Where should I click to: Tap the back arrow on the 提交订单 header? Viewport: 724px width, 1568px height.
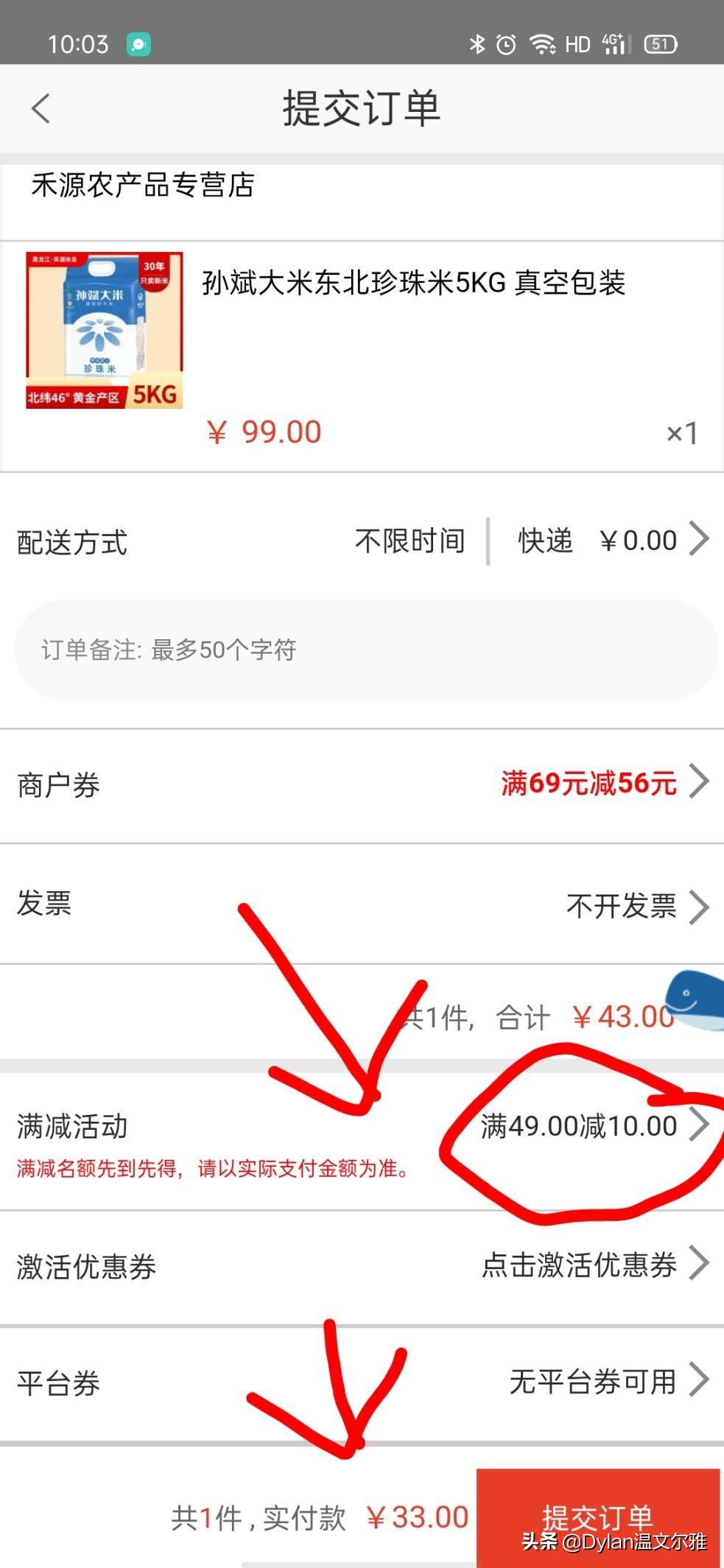41,108
